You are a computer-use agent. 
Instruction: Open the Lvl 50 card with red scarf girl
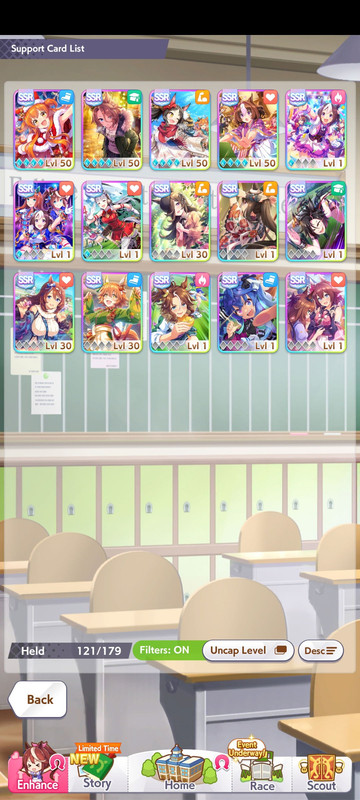180,130
